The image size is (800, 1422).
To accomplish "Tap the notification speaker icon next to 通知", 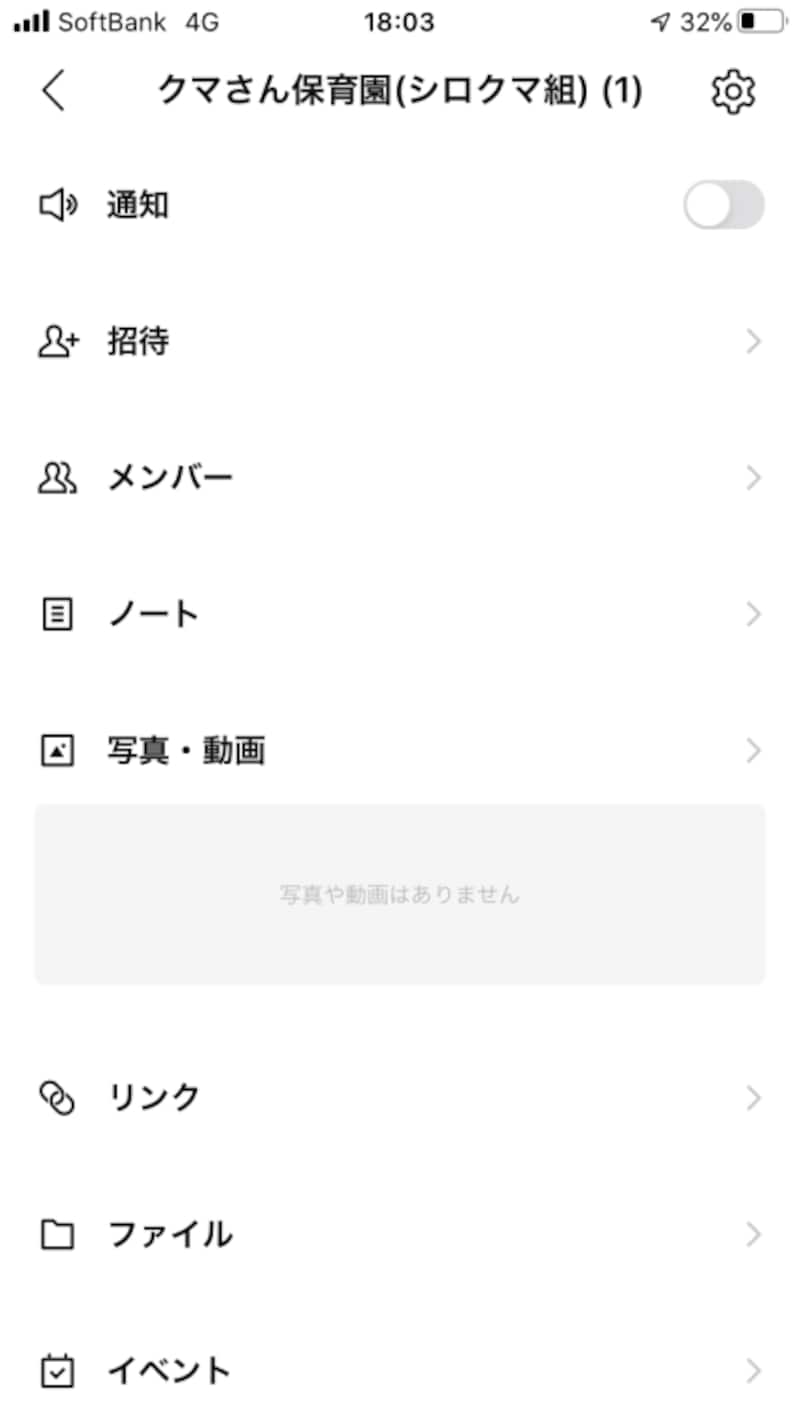I will pyautogui.click(x=57, y=205).
